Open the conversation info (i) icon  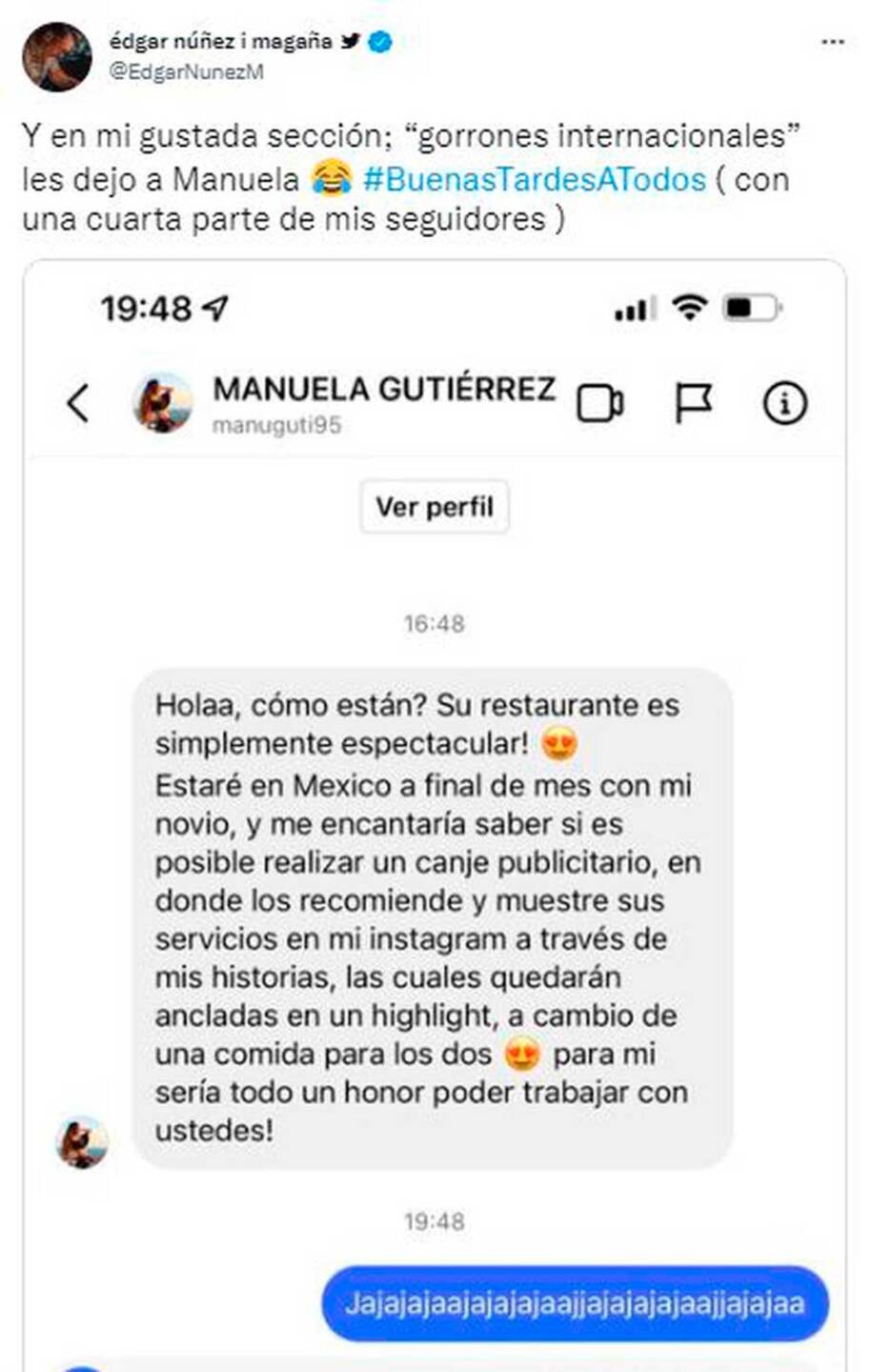(x=783, y=403)
